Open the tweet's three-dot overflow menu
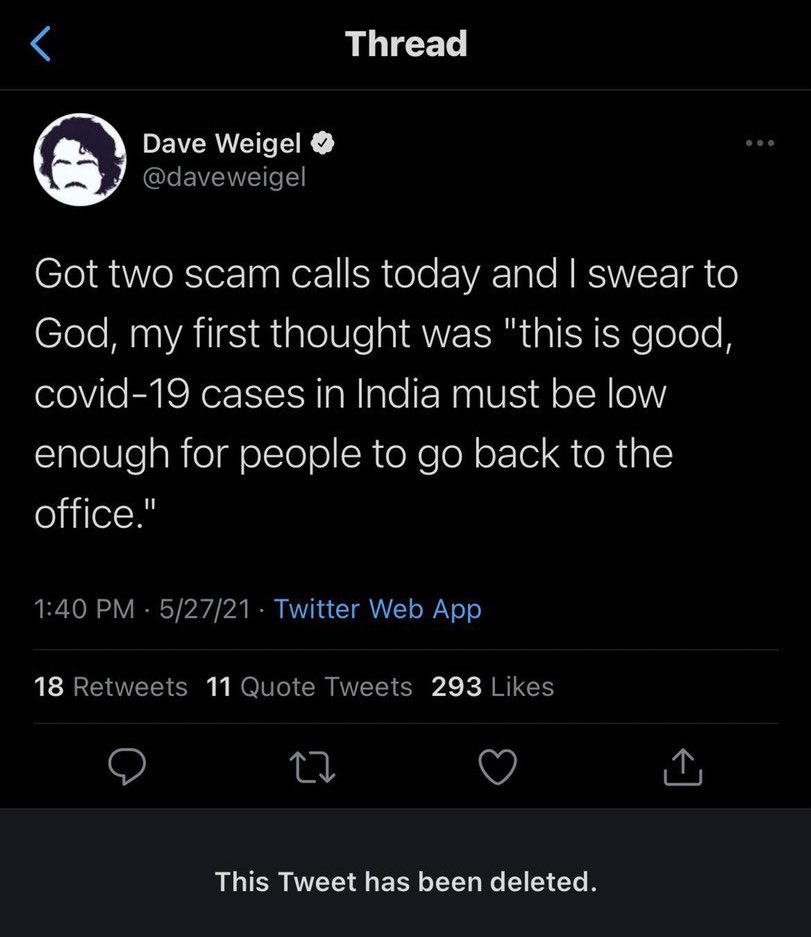Screen dimensions: 811x937 coord(760,143)
